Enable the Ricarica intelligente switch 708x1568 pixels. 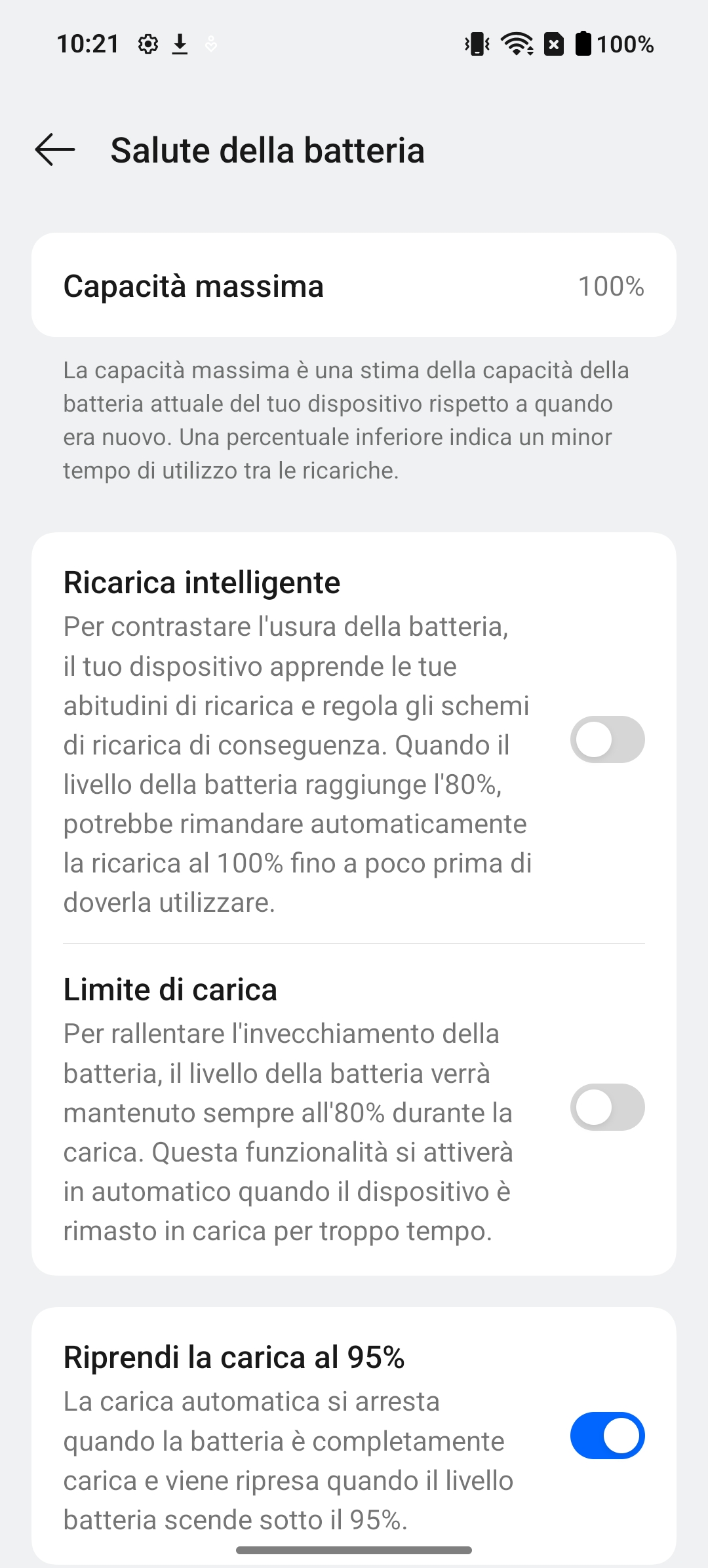pyautogui.click(x=607, y=739)
